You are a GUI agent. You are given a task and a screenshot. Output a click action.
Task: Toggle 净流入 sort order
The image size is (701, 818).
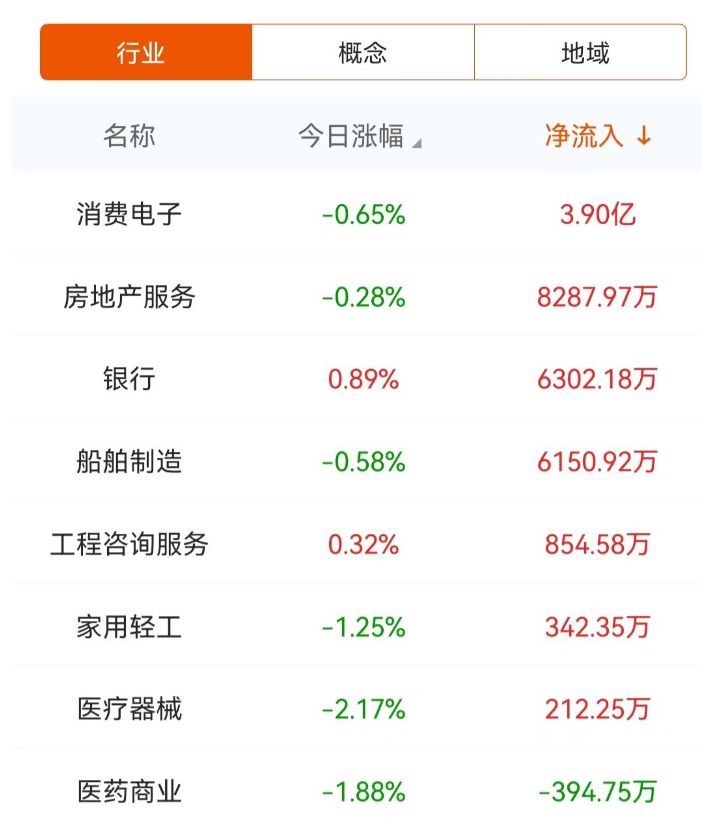click(x=598, y=136)
